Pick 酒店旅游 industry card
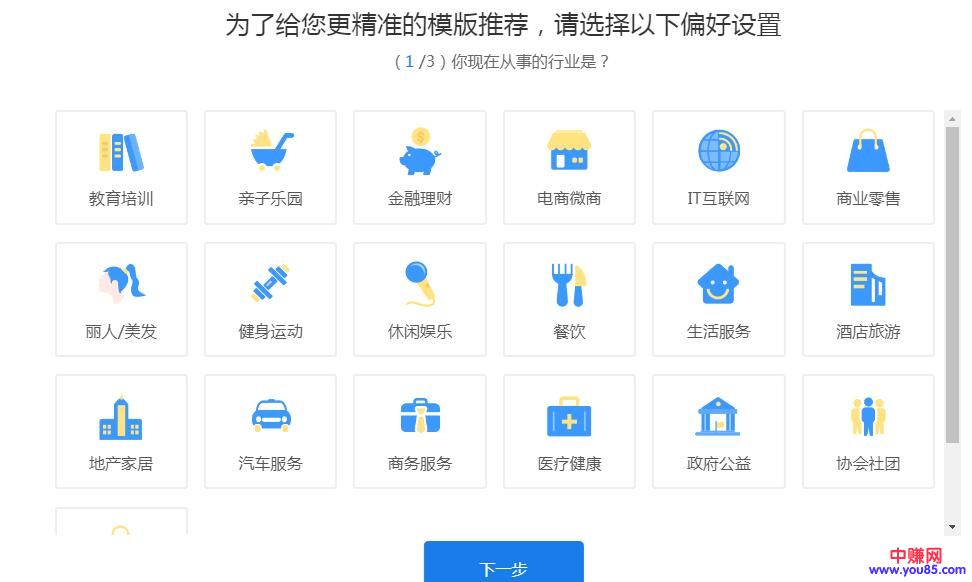Viewport: 972px width, 582px height. 868,299
